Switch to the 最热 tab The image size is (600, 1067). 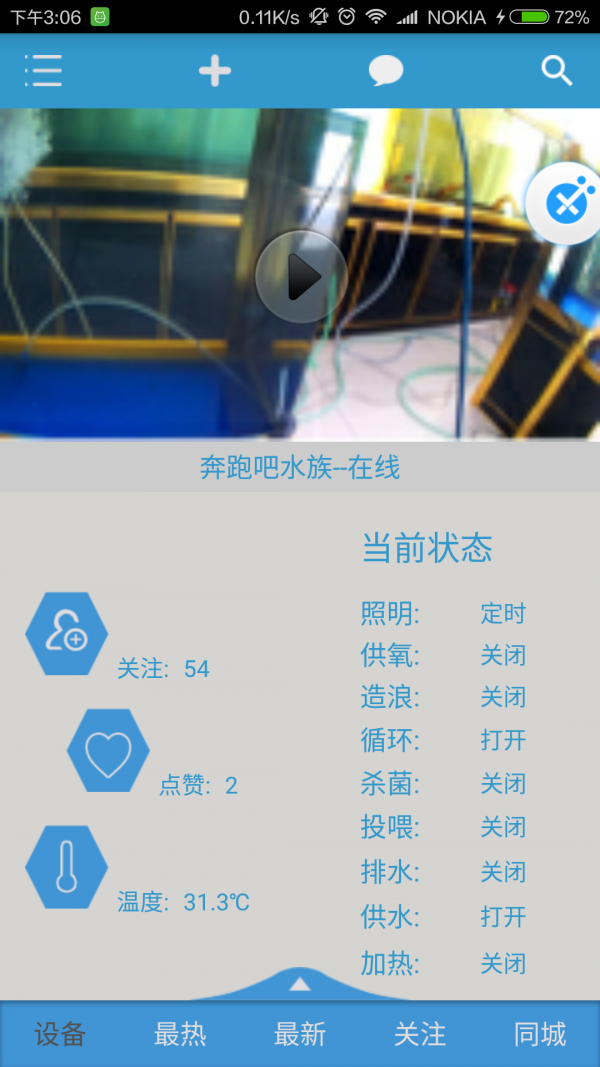click(180, 1034)
